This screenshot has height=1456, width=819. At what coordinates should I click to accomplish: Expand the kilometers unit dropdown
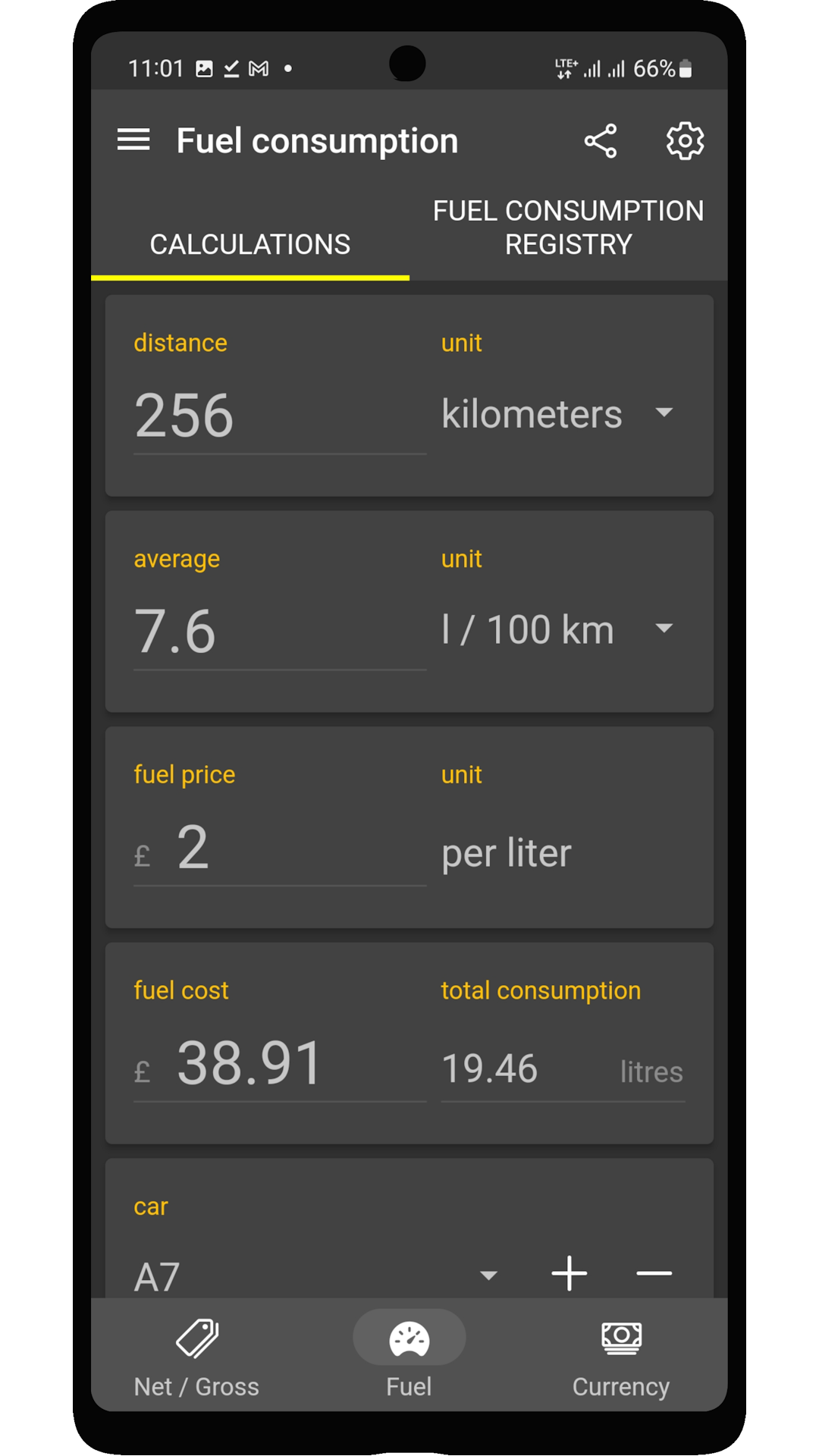pyautogui.click(x=558, y=414)
